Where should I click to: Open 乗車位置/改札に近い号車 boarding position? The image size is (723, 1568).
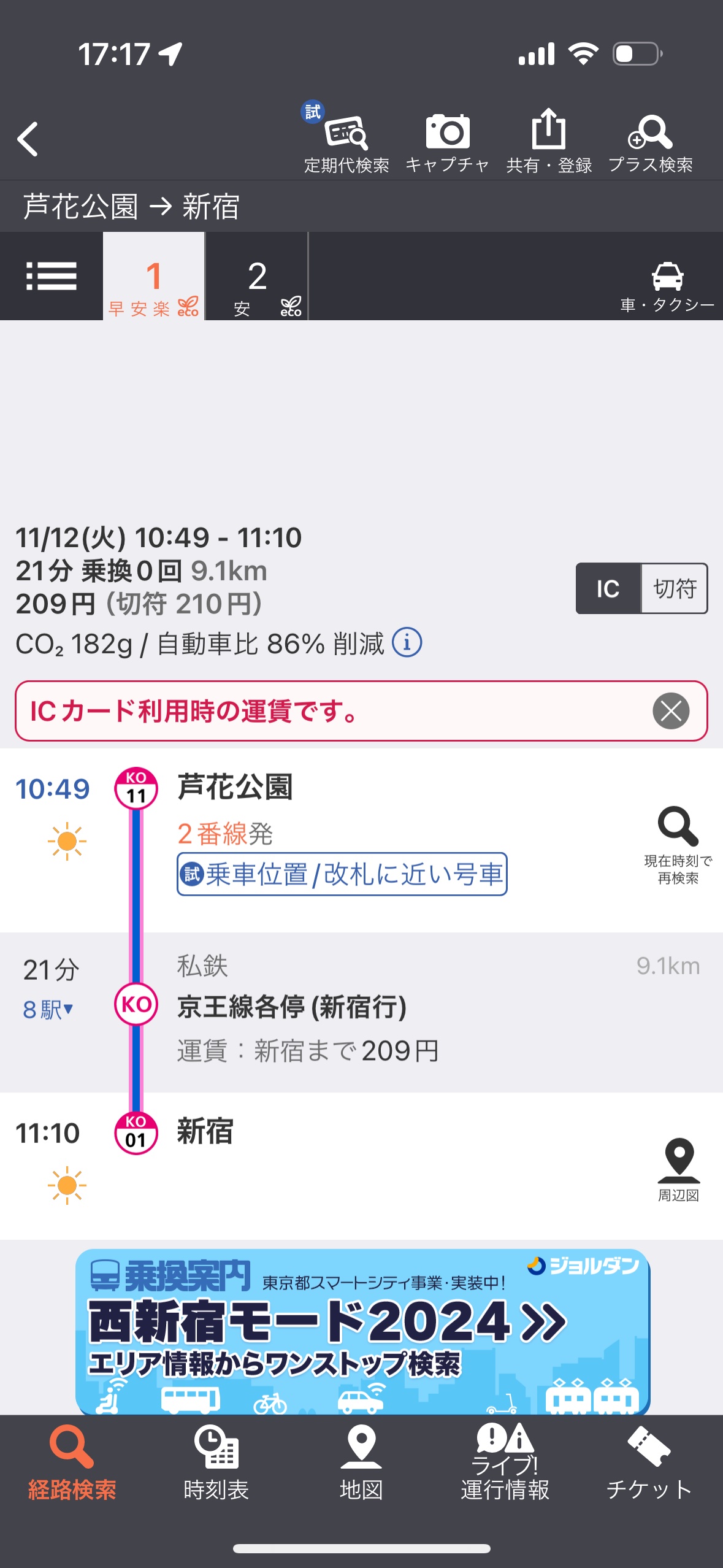(x=342, y=874)
